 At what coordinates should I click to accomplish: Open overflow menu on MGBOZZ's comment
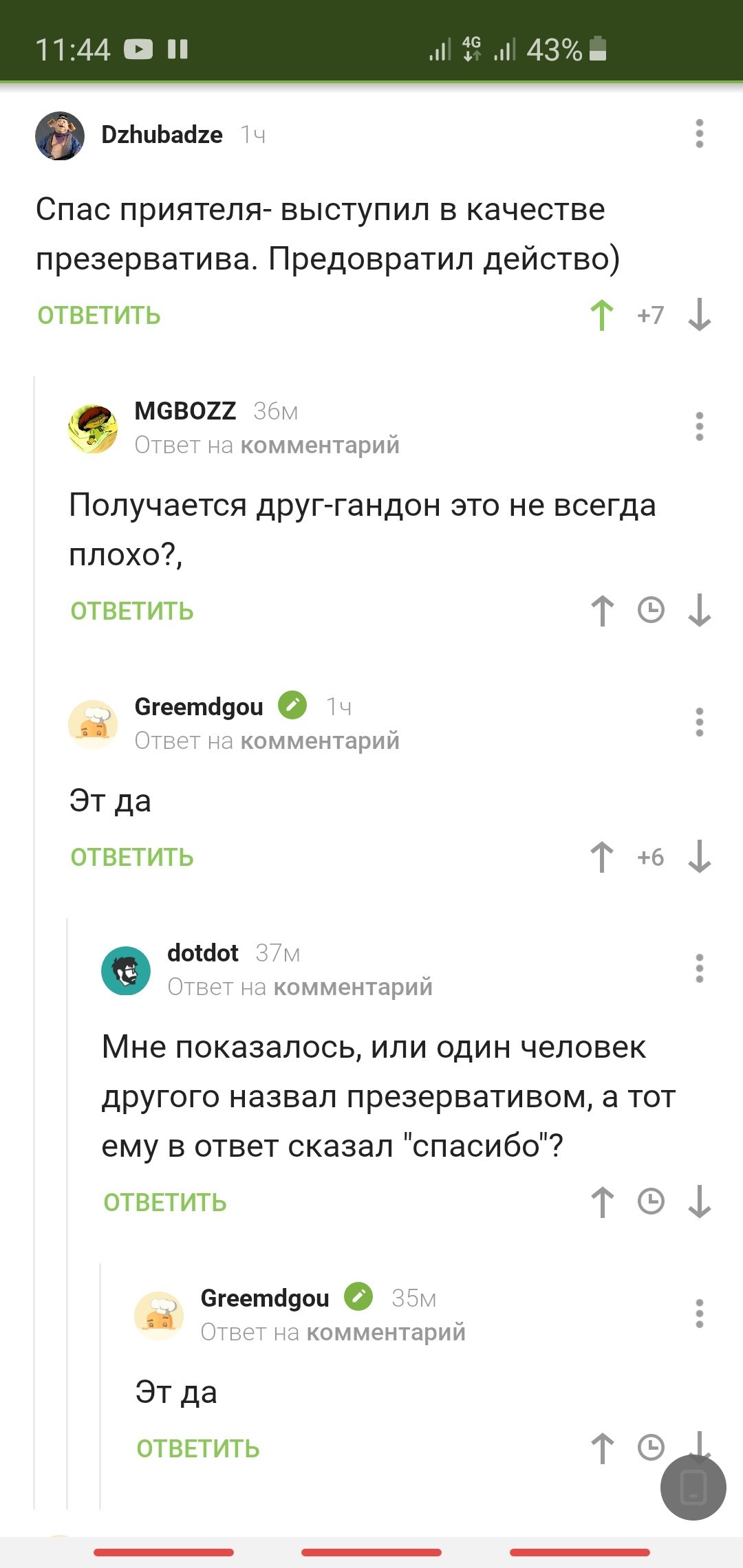(x=699, y=426)
